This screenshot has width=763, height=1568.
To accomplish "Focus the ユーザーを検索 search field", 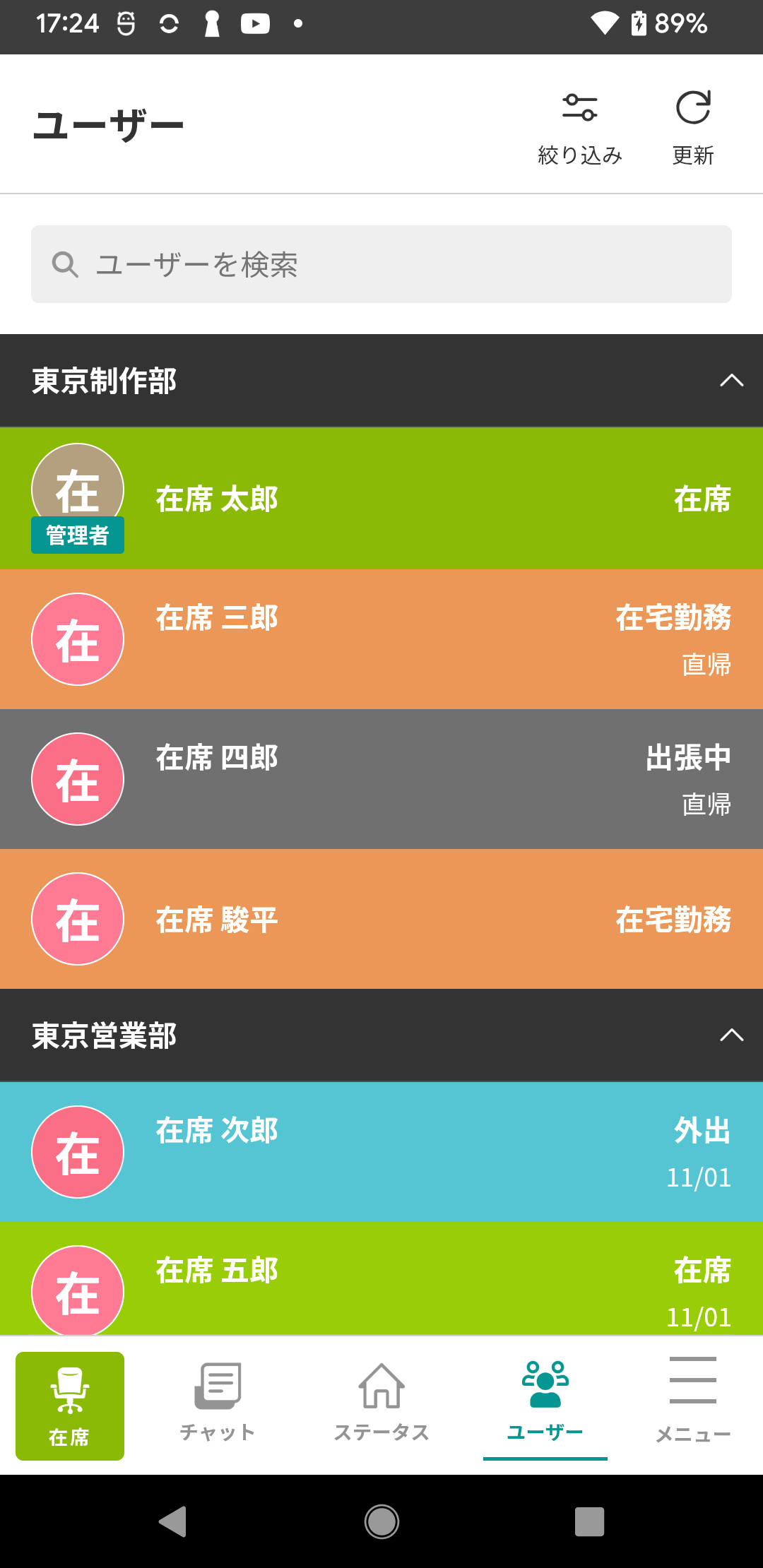I will (381, 264).
